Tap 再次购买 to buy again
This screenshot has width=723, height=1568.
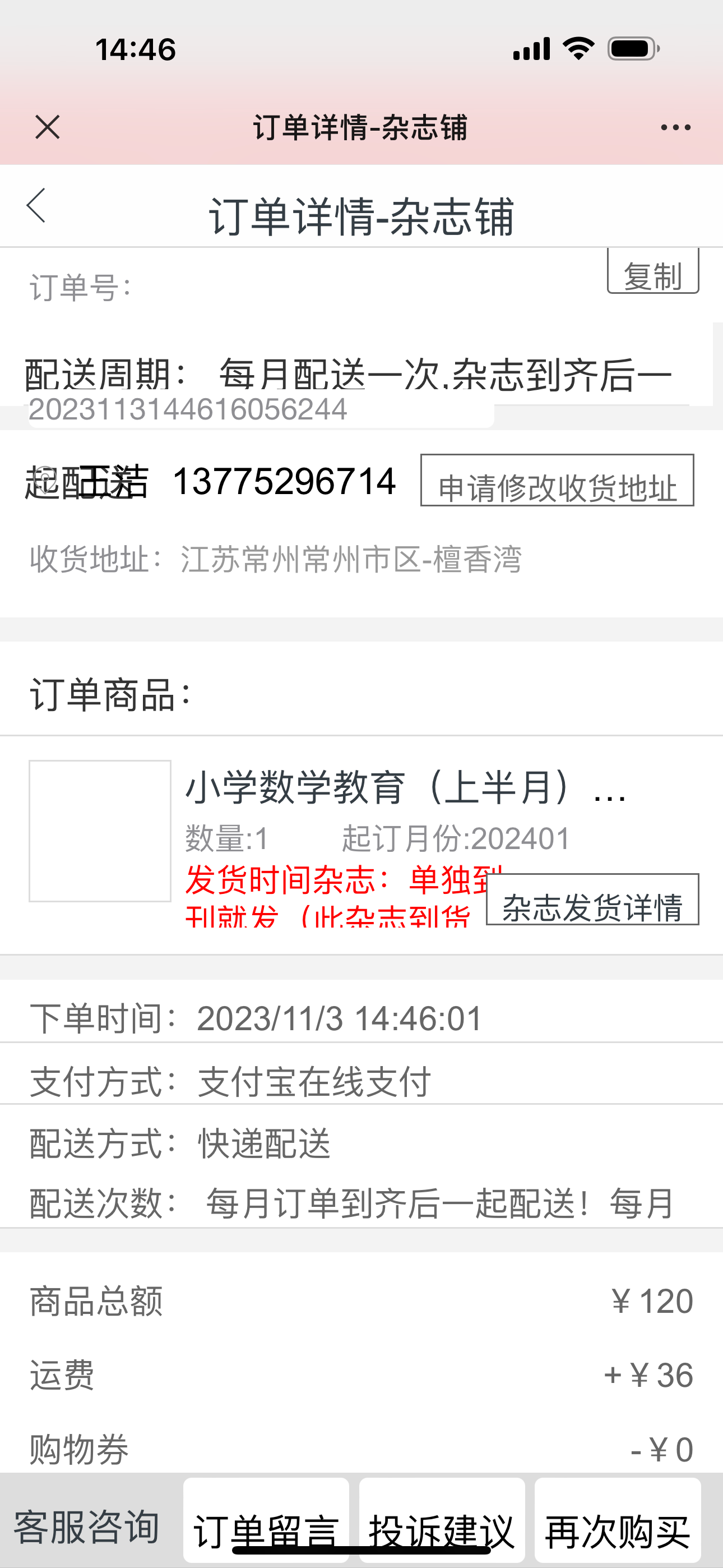[618, 1520]
